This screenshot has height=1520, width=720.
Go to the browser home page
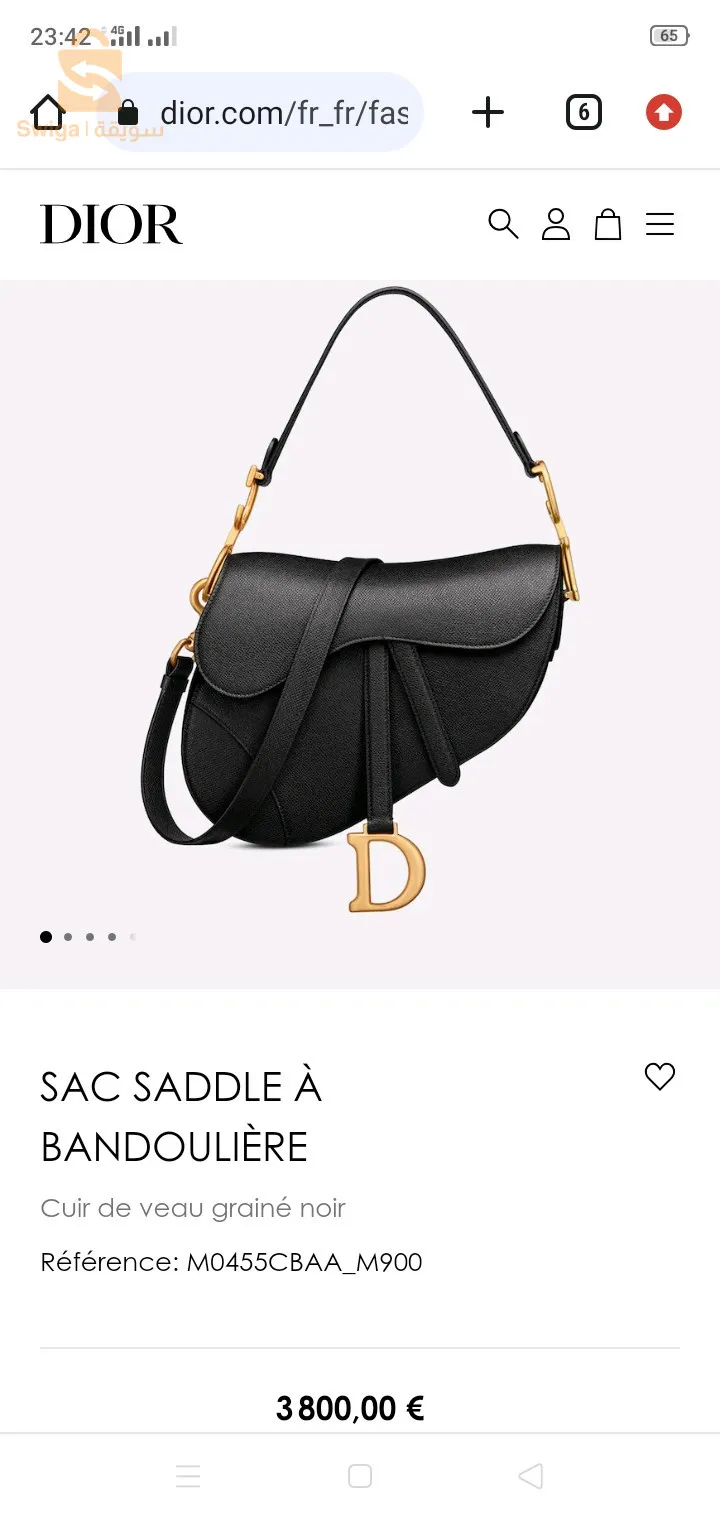coord(47,112)
